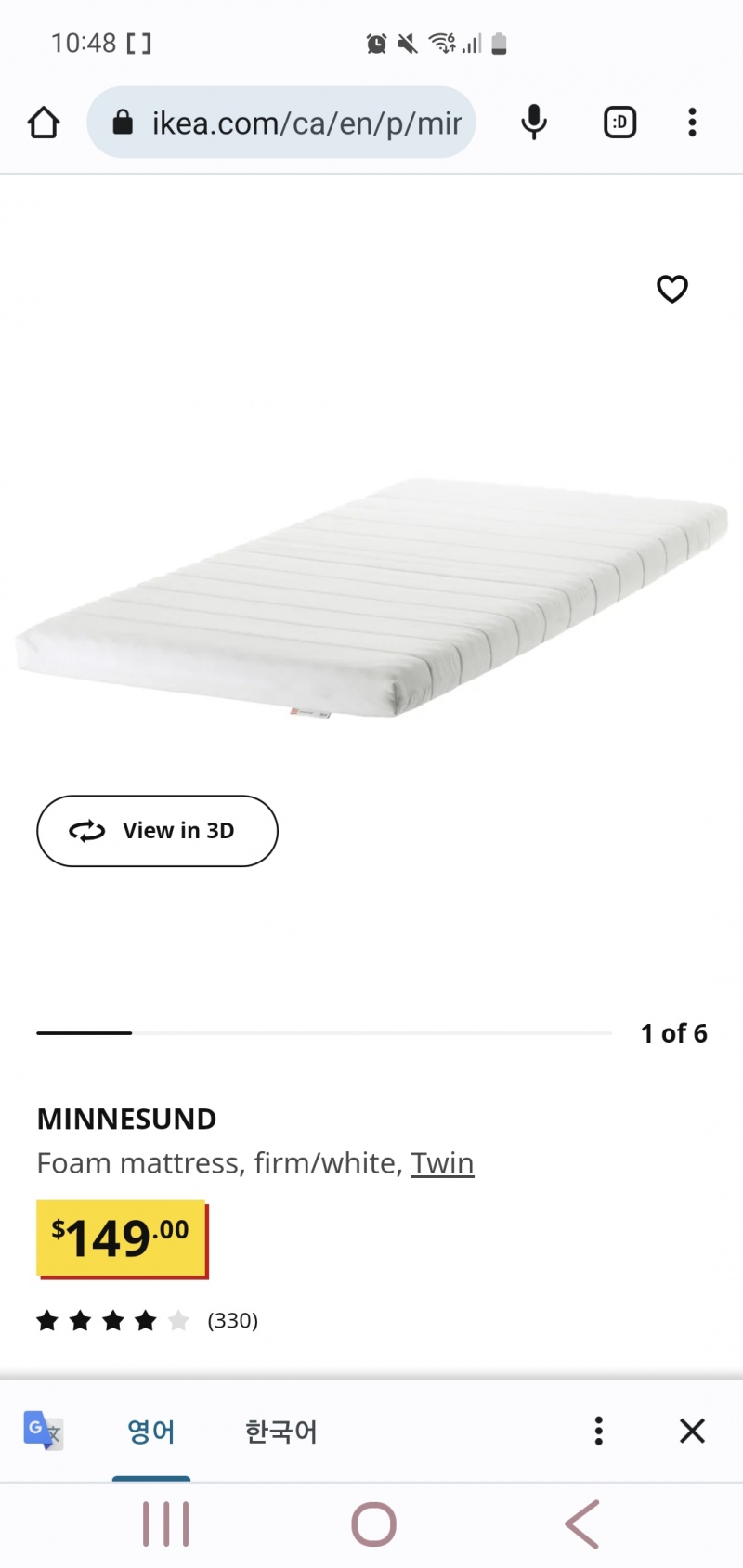View the mattress in 3D

tap(157, 831)
